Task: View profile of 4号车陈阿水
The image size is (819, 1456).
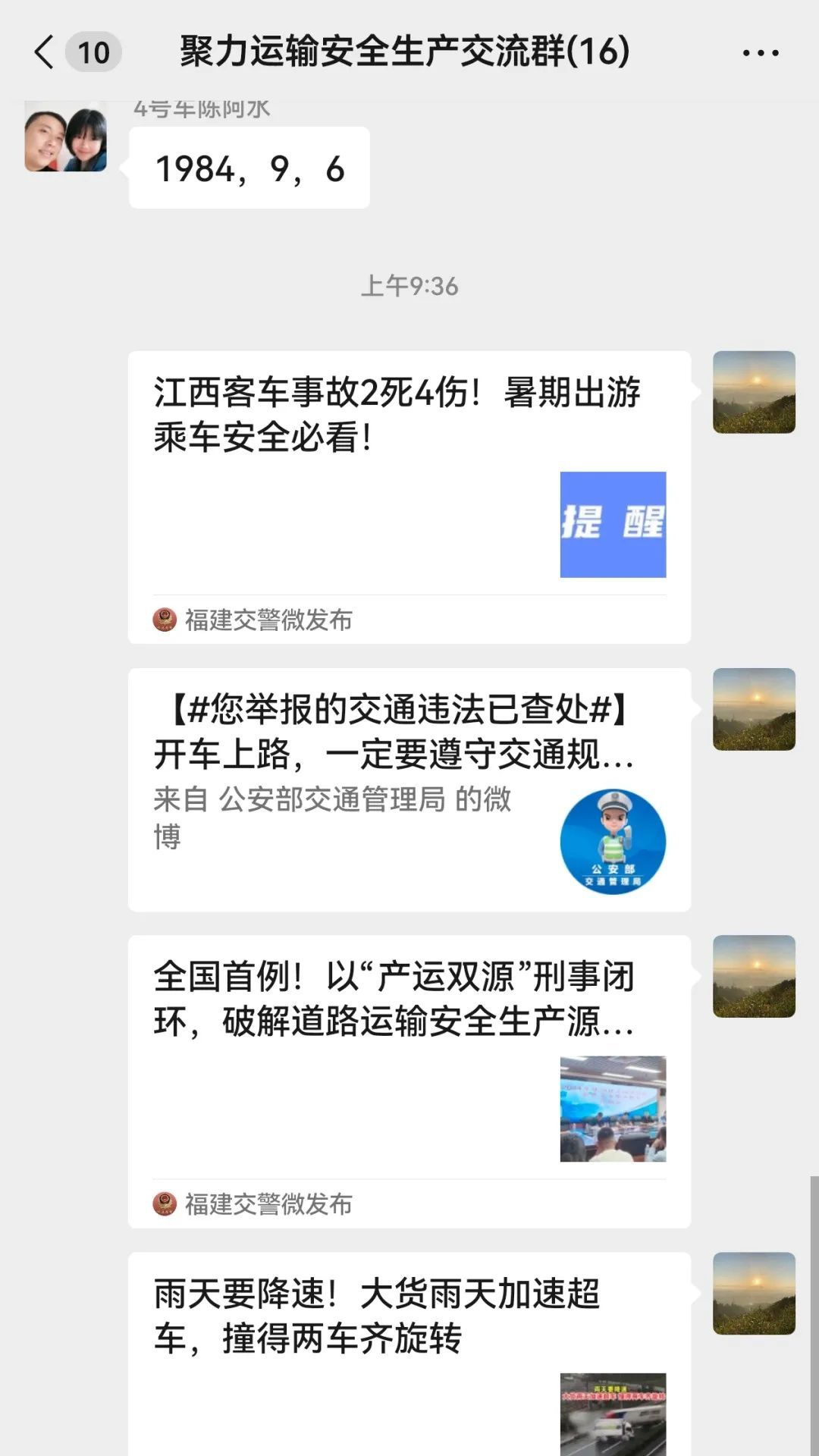Action: pyautogui.click(x=66, y=136)
